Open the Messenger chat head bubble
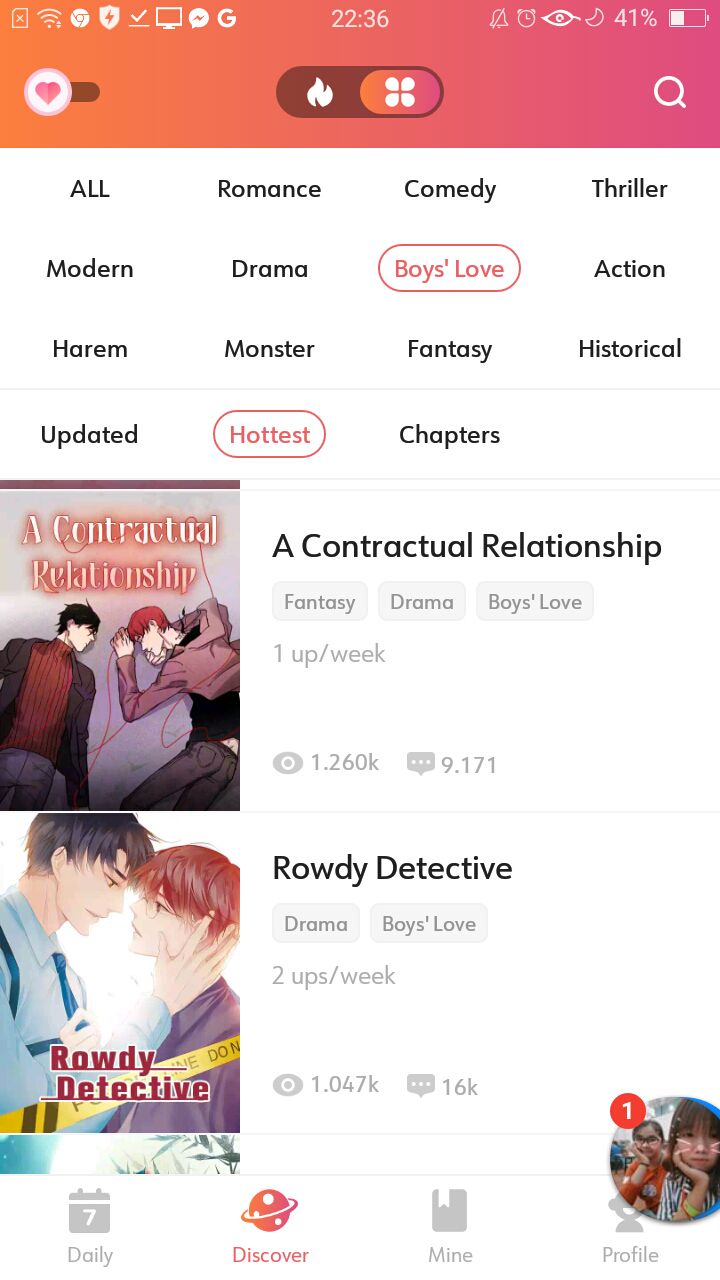 [x=666, y=1158]
